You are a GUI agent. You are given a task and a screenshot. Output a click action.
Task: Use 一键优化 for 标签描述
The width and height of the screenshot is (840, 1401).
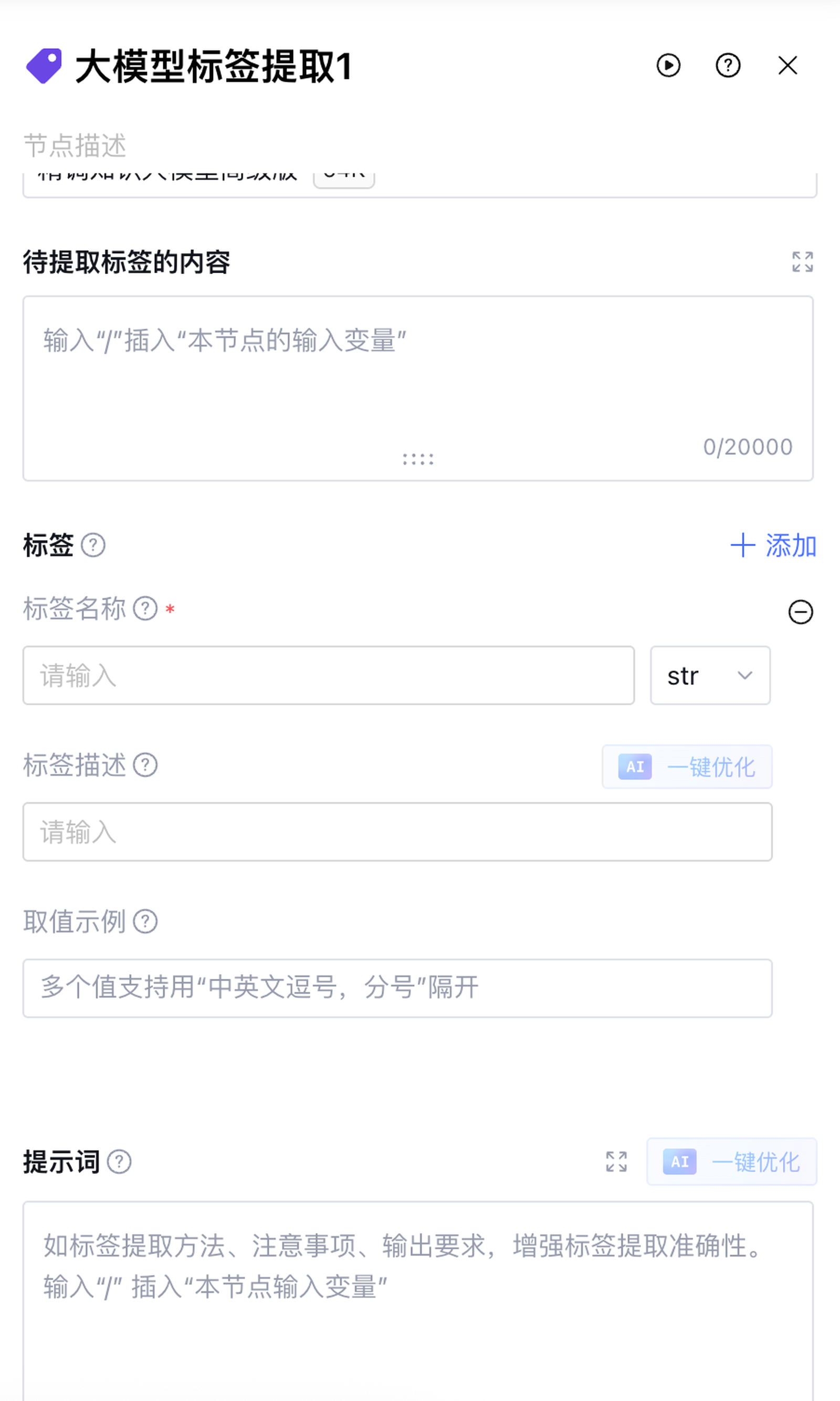click(687, 767)
